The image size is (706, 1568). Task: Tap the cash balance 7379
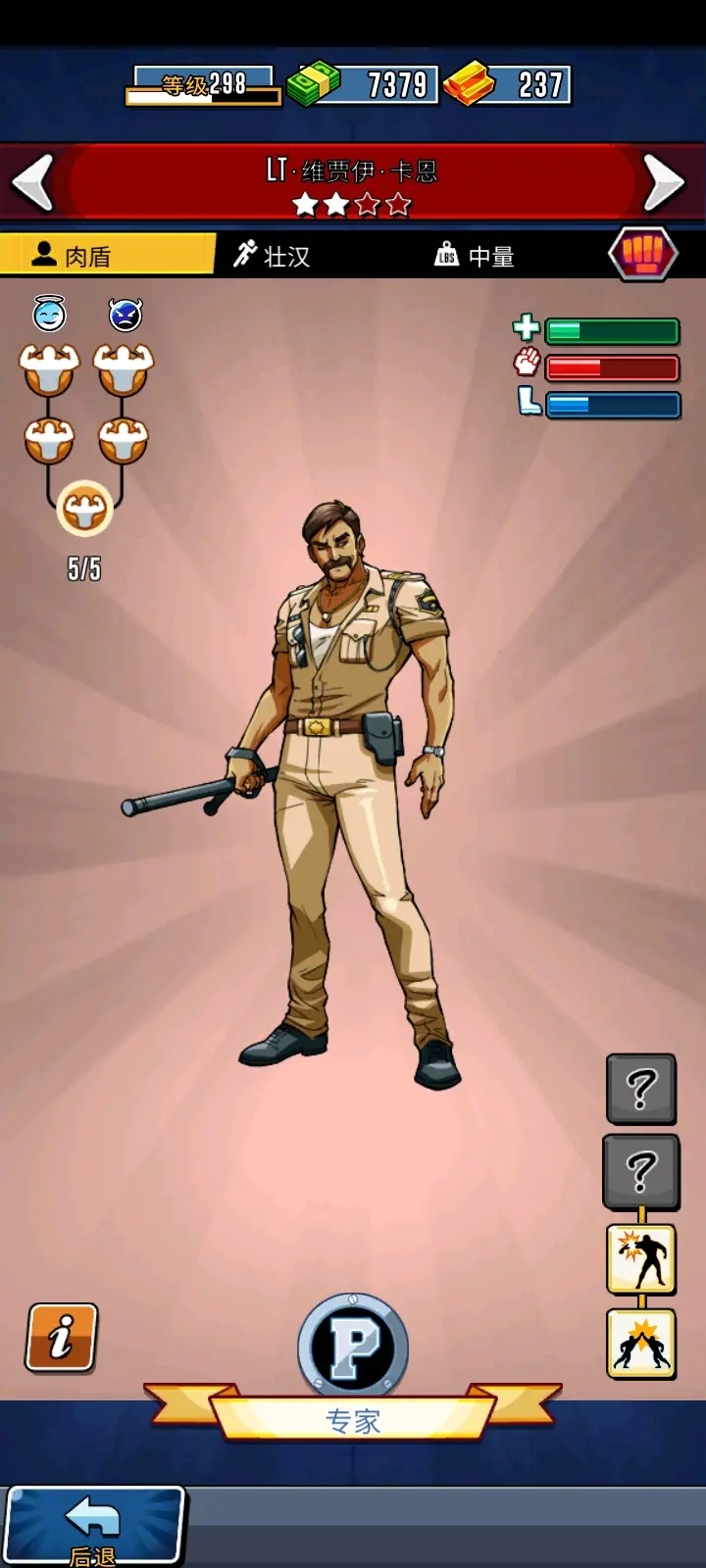tap(365, 85)
